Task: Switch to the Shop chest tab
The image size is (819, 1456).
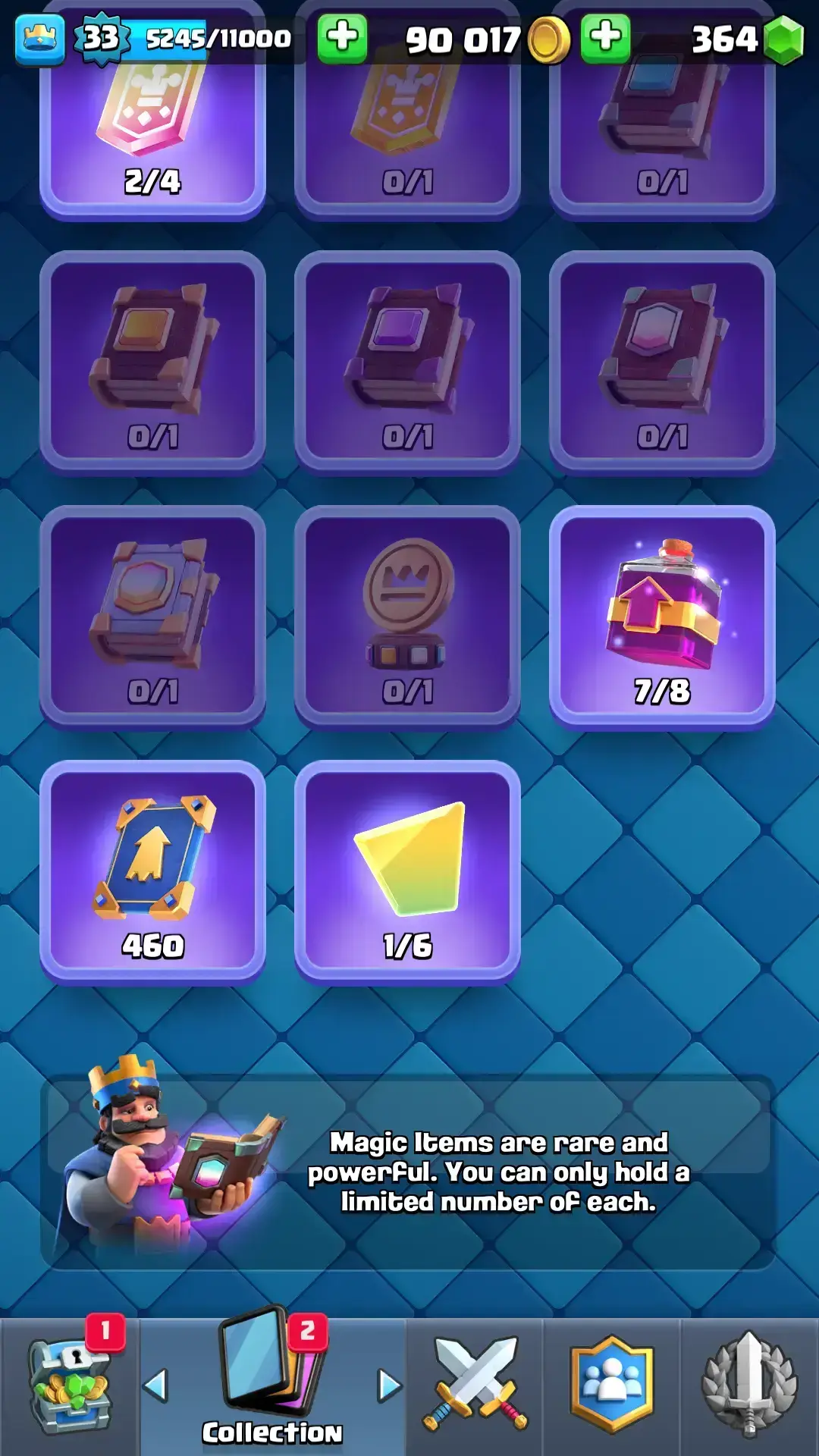Action: coord(70,1386)
